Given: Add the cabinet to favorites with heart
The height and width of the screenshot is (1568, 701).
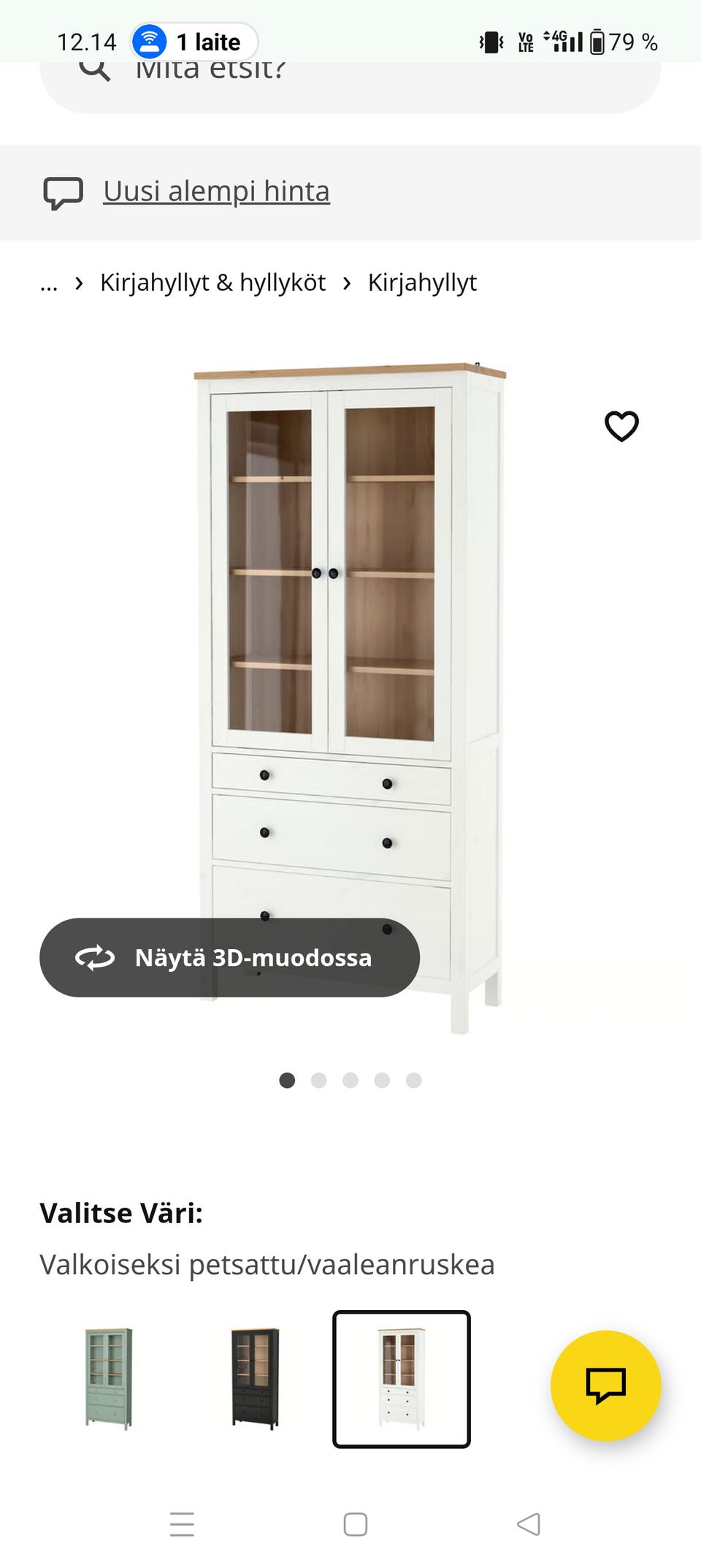Looking at the screenshot, I should [x=621, y=426].
